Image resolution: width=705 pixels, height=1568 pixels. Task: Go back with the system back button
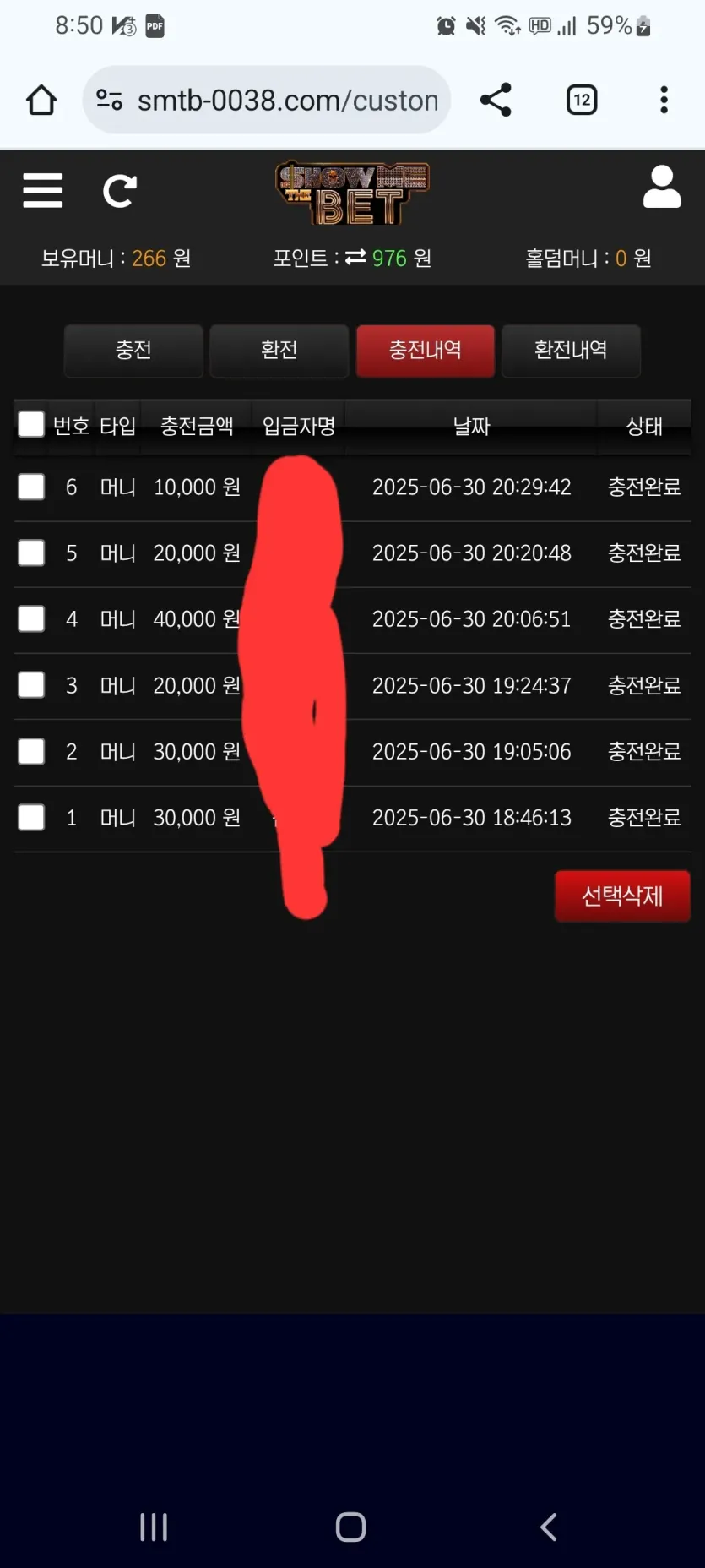pos(548,1527)
